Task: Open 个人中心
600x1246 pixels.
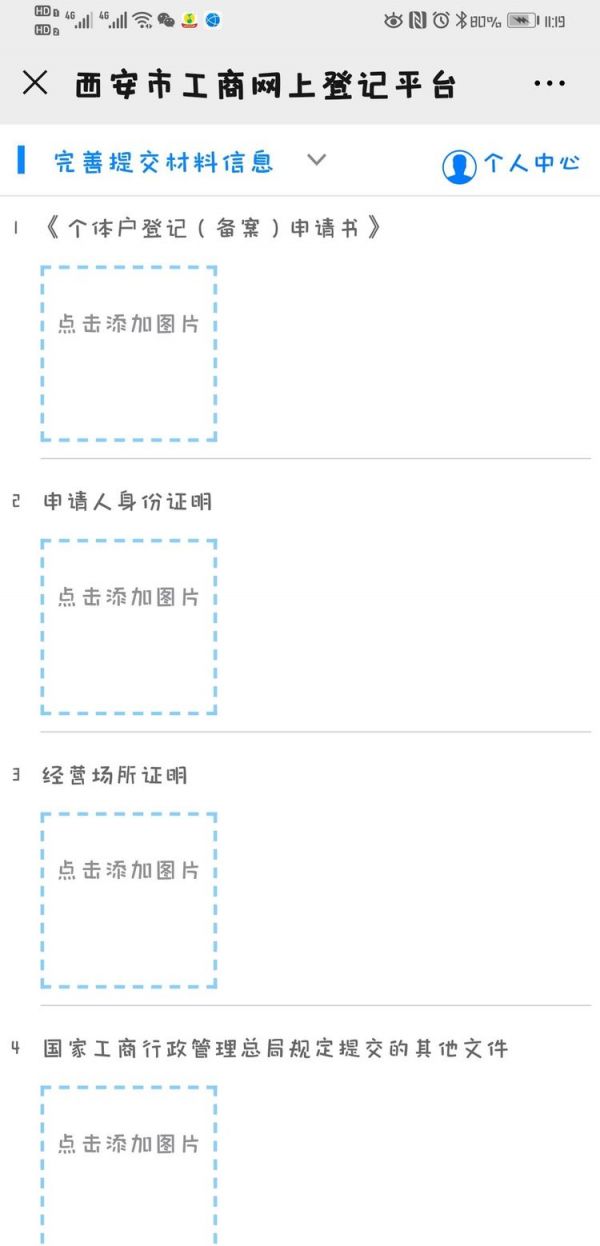Action: (x=511, y=165)
